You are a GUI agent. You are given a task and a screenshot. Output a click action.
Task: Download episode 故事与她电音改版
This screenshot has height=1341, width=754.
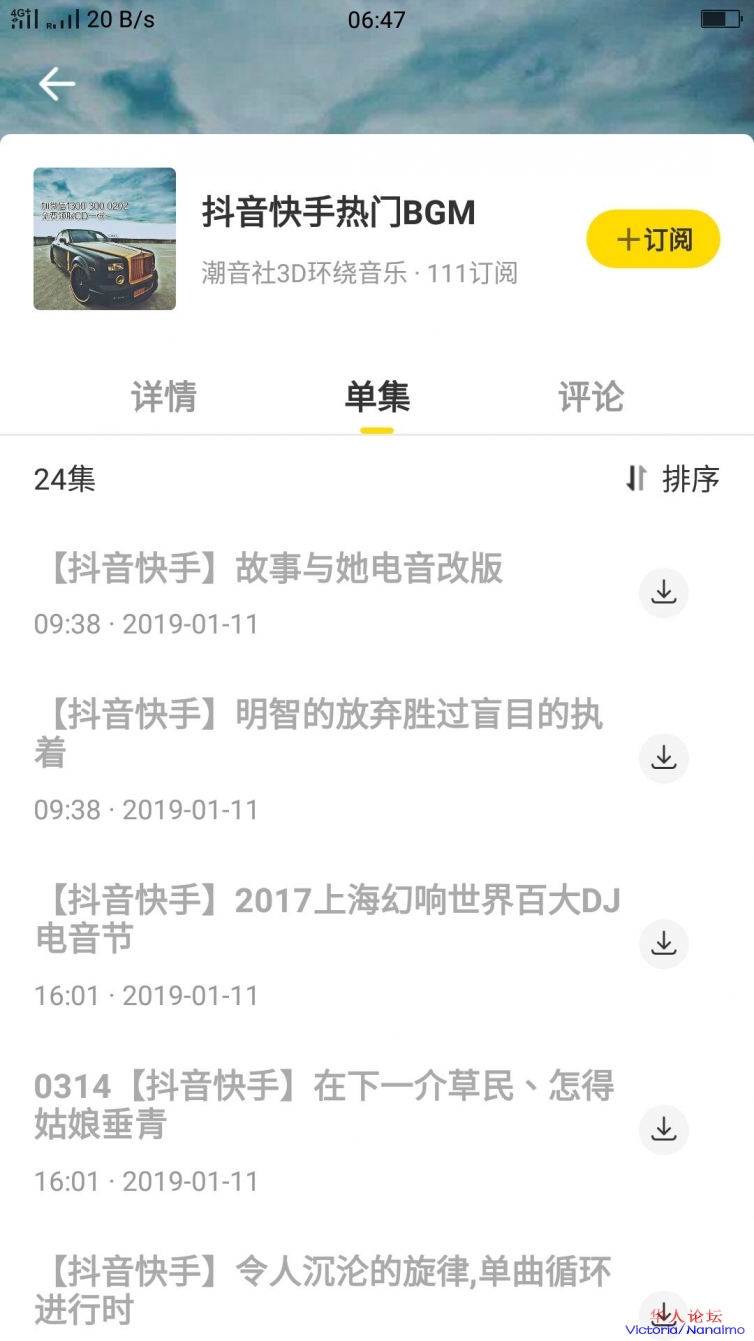click(664, 593)
